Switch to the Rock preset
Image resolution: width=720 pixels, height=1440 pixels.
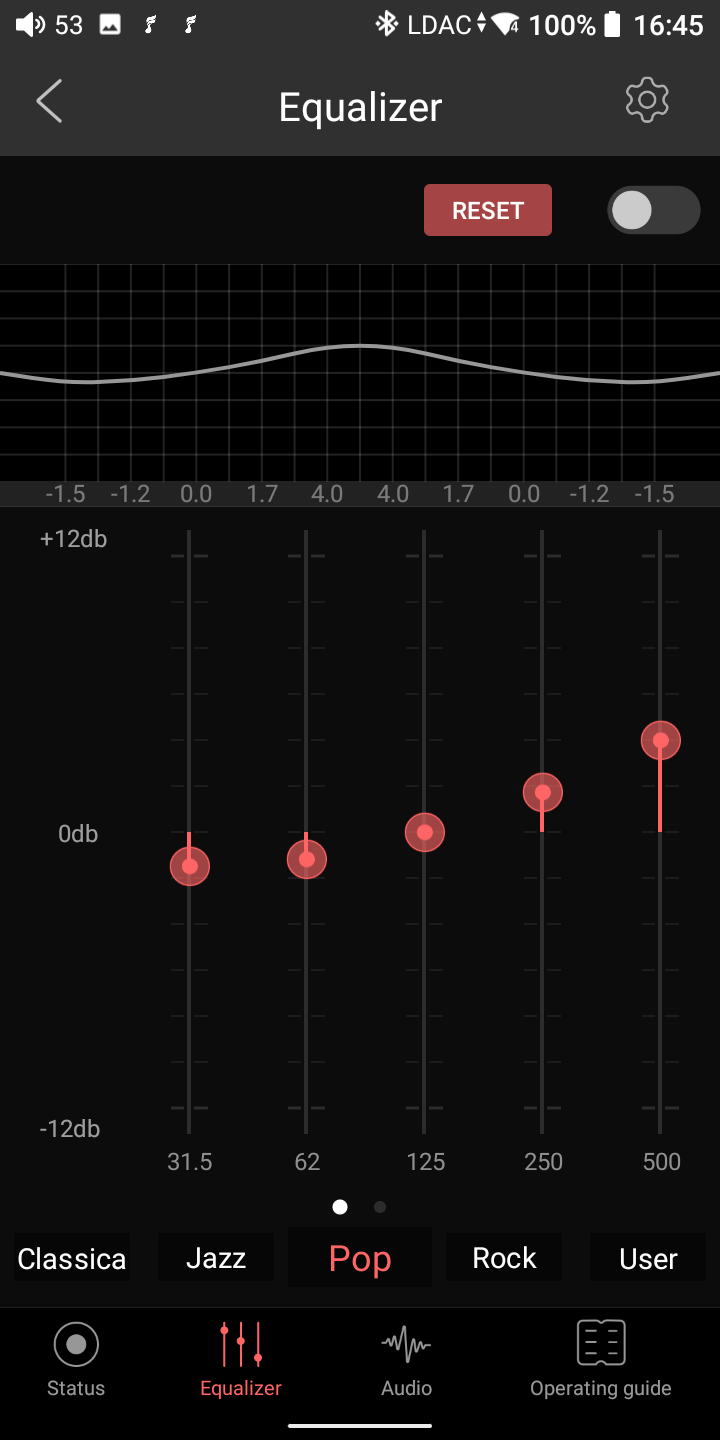pos(504,1258)
